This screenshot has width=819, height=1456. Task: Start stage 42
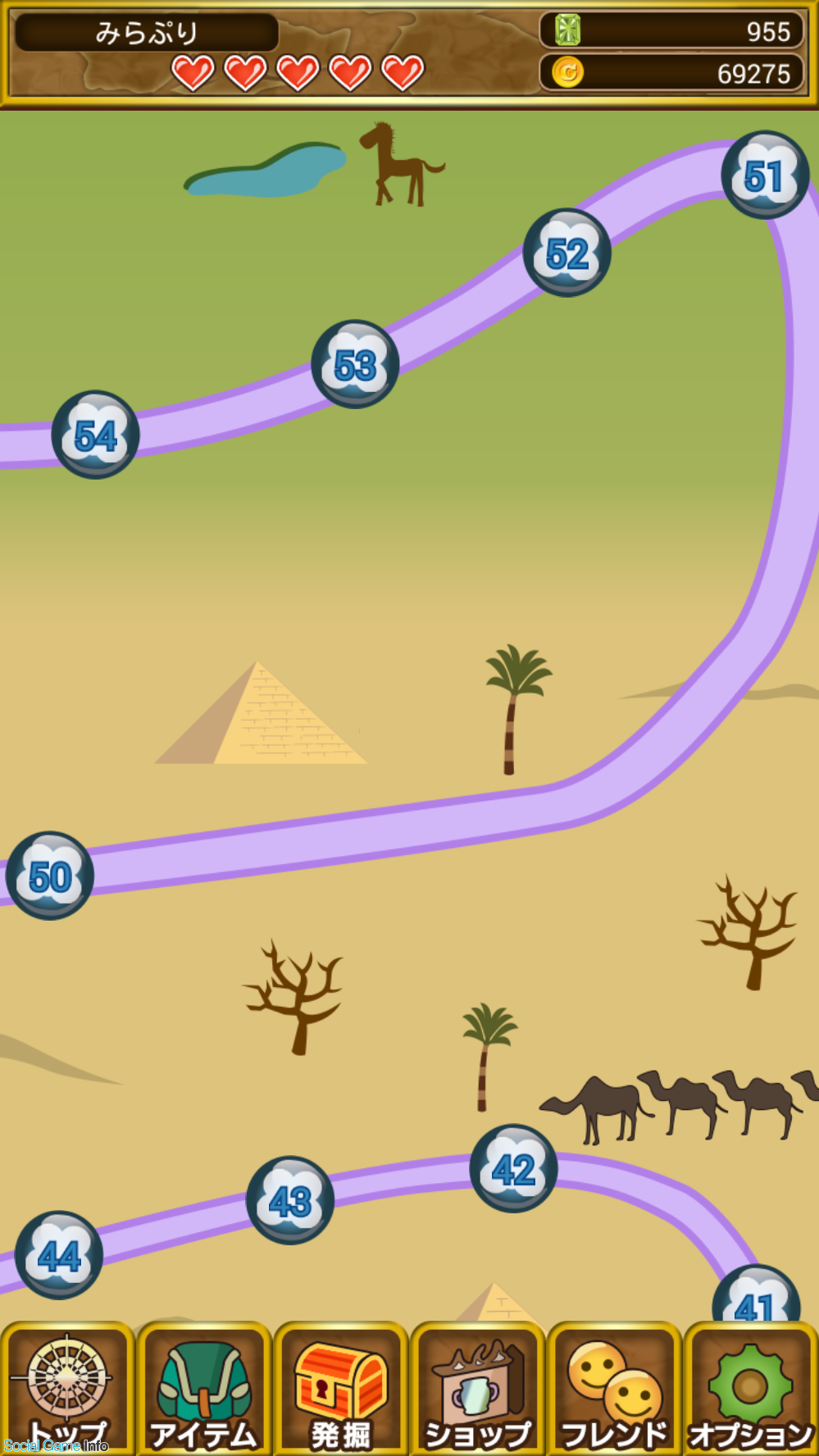pos(513,1168)
